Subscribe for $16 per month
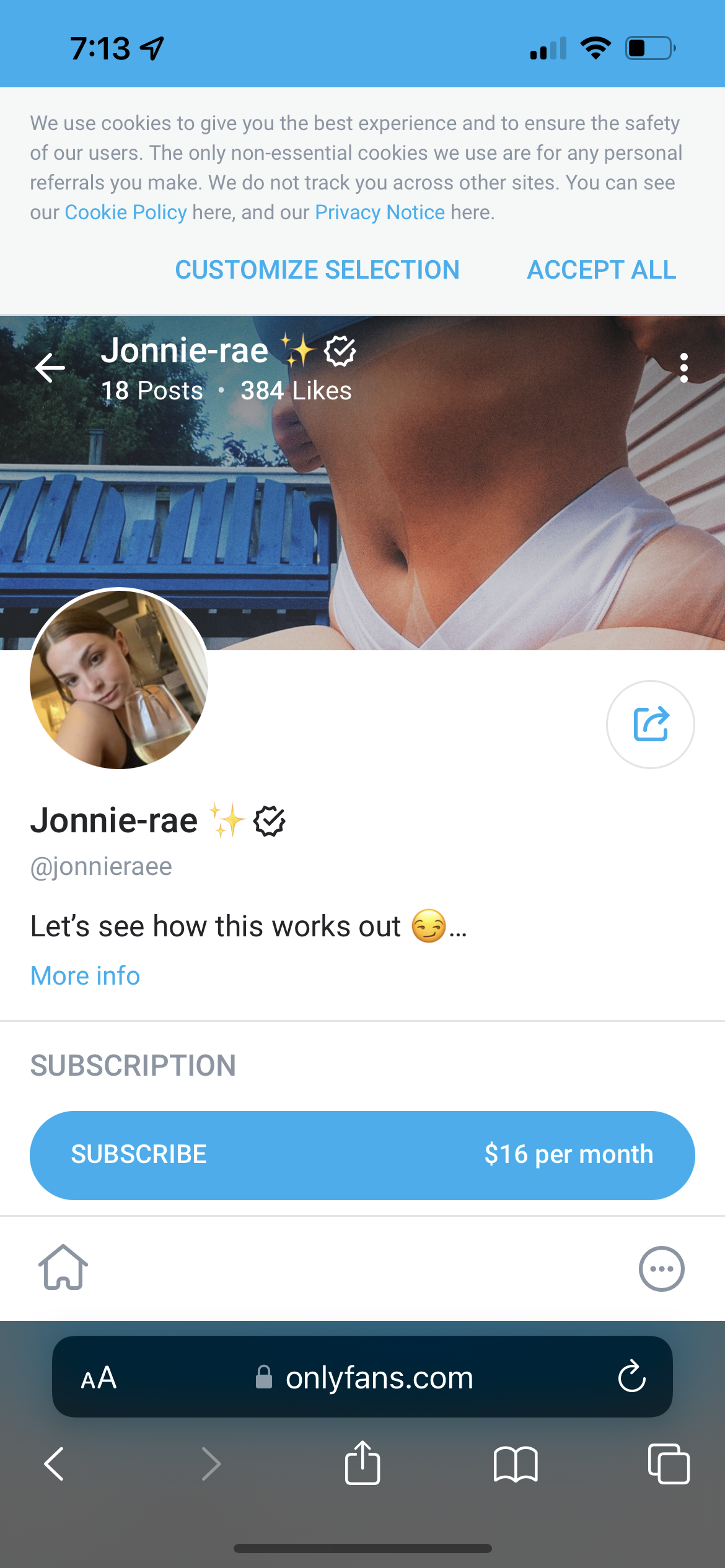 coord(362,1155)
